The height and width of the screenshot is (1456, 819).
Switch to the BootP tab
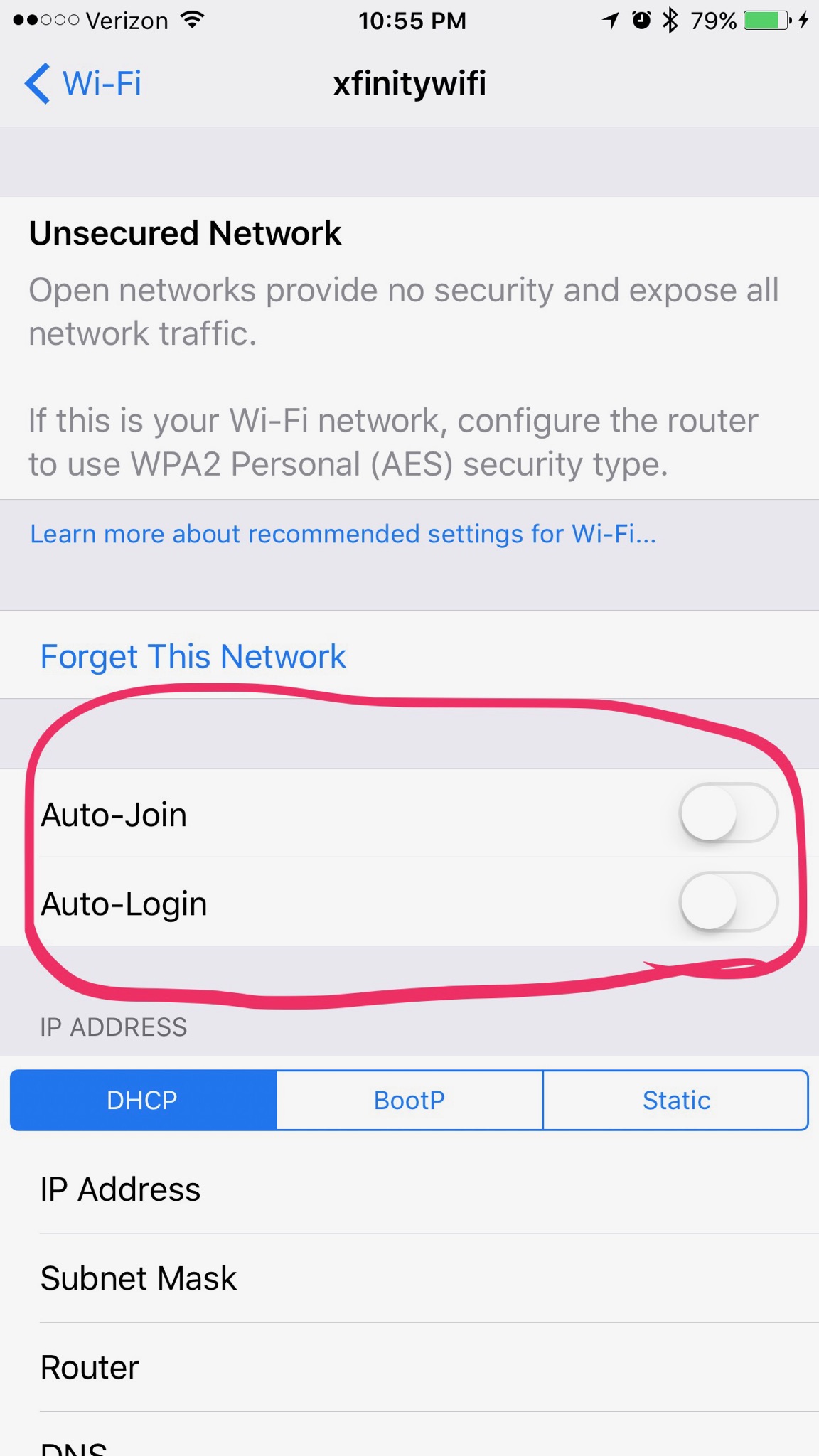click(x=409, y=1100)
